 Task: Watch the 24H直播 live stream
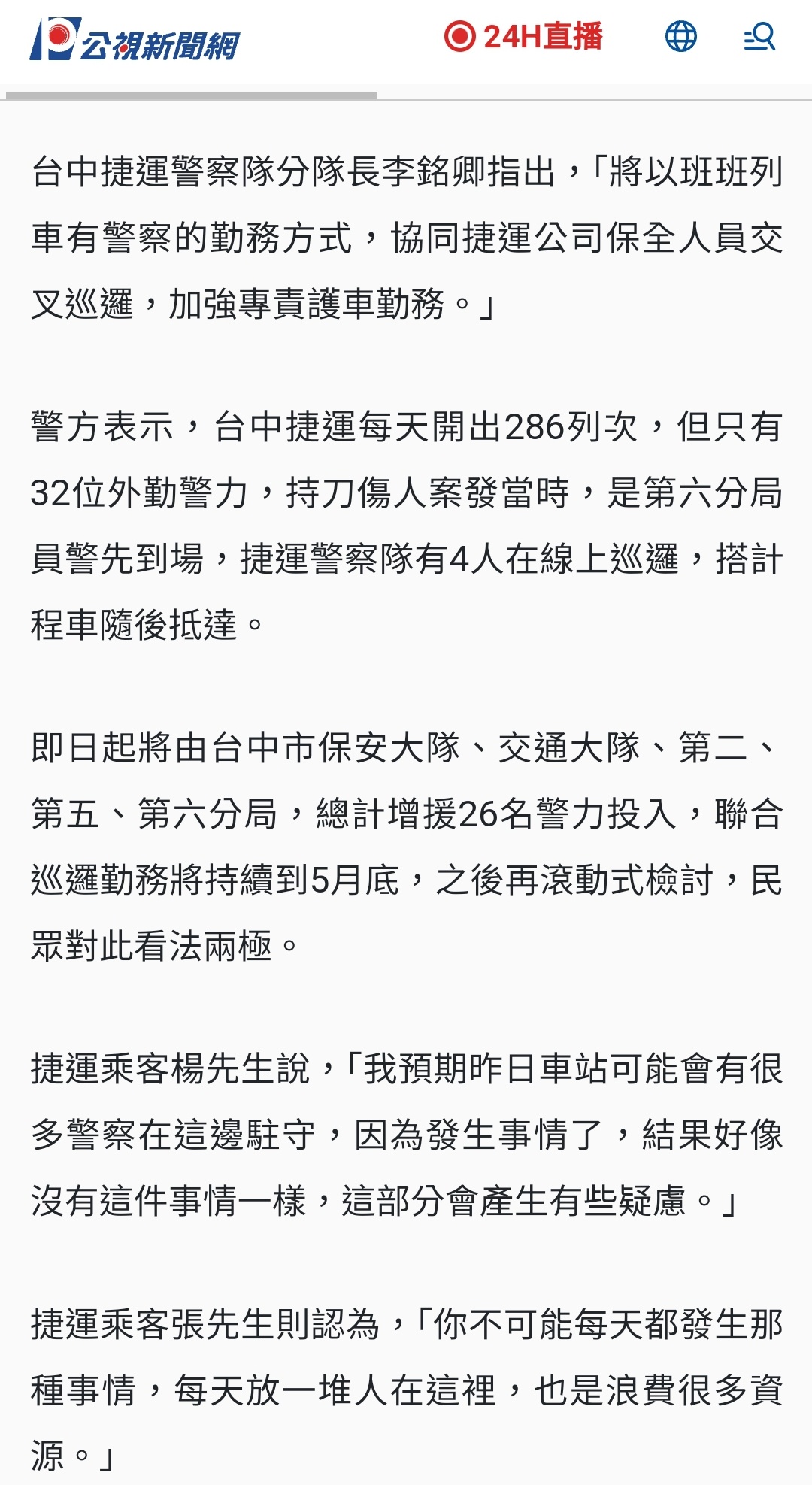pos(523,36)
